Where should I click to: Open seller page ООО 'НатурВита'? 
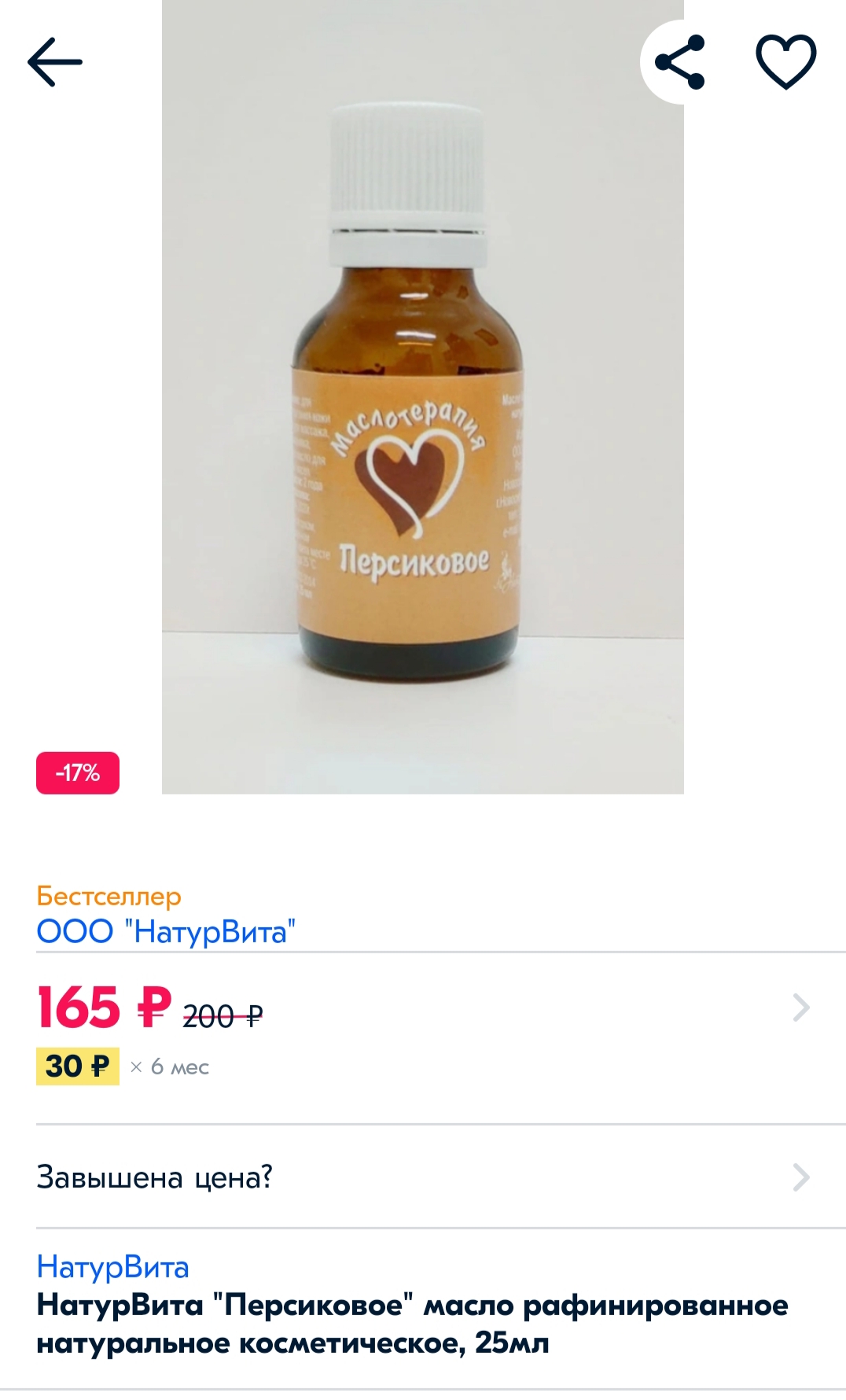[168, 932]
